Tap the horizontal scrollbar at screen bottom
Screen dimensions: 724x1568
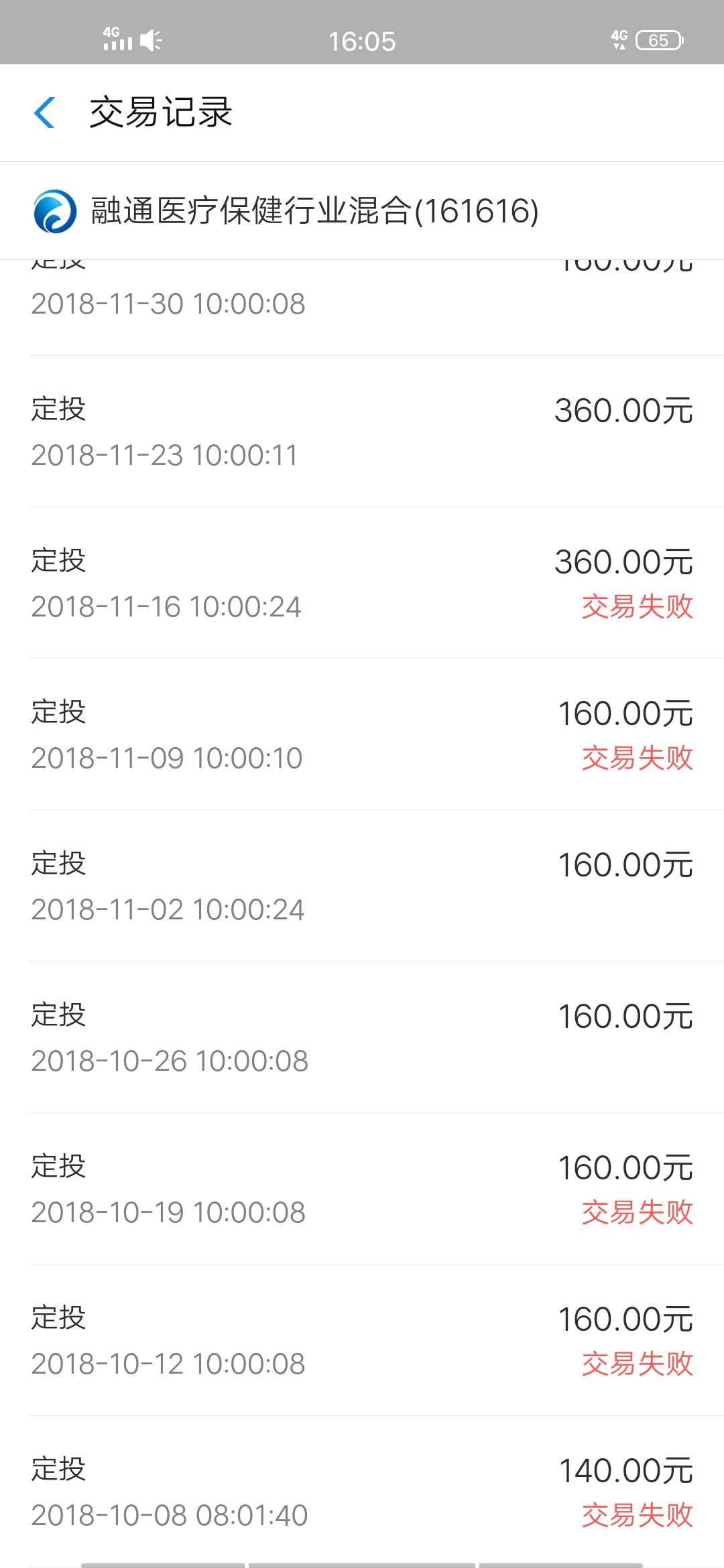tap(362, 1561)
